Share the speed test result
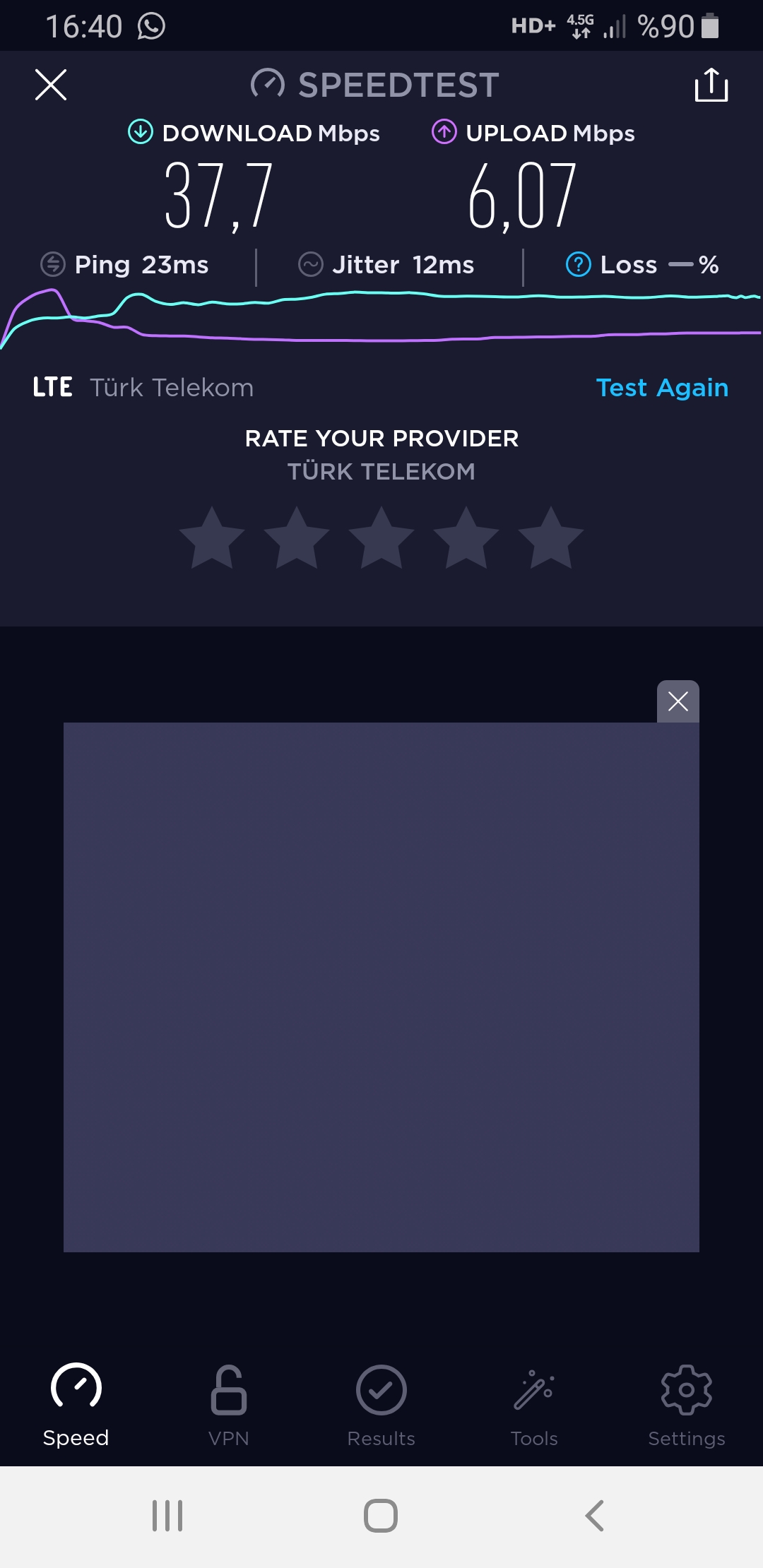Image resolution: width=763 pixels, height=1568 pixels. (711, 85)
